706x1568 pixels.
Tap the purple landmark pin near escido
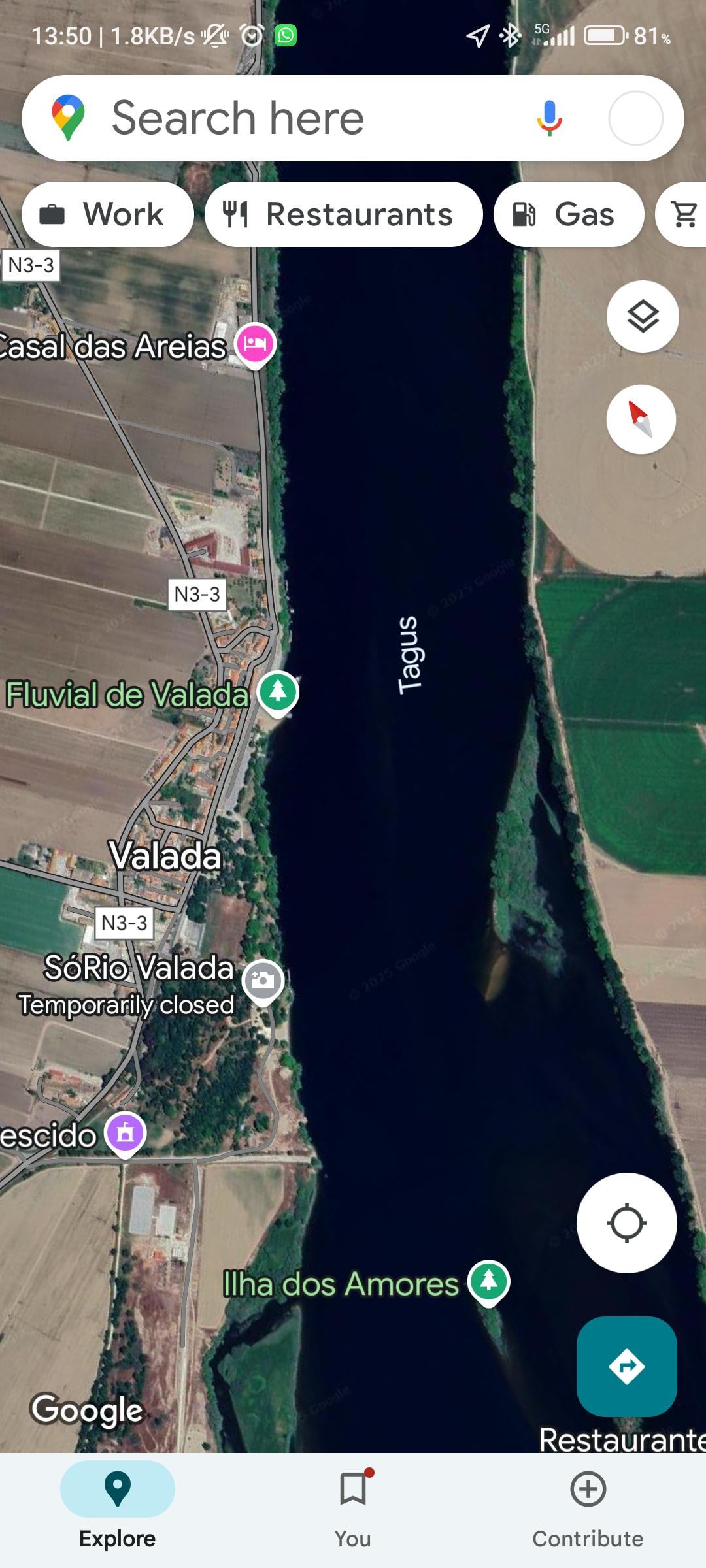tap(126, 1132)
